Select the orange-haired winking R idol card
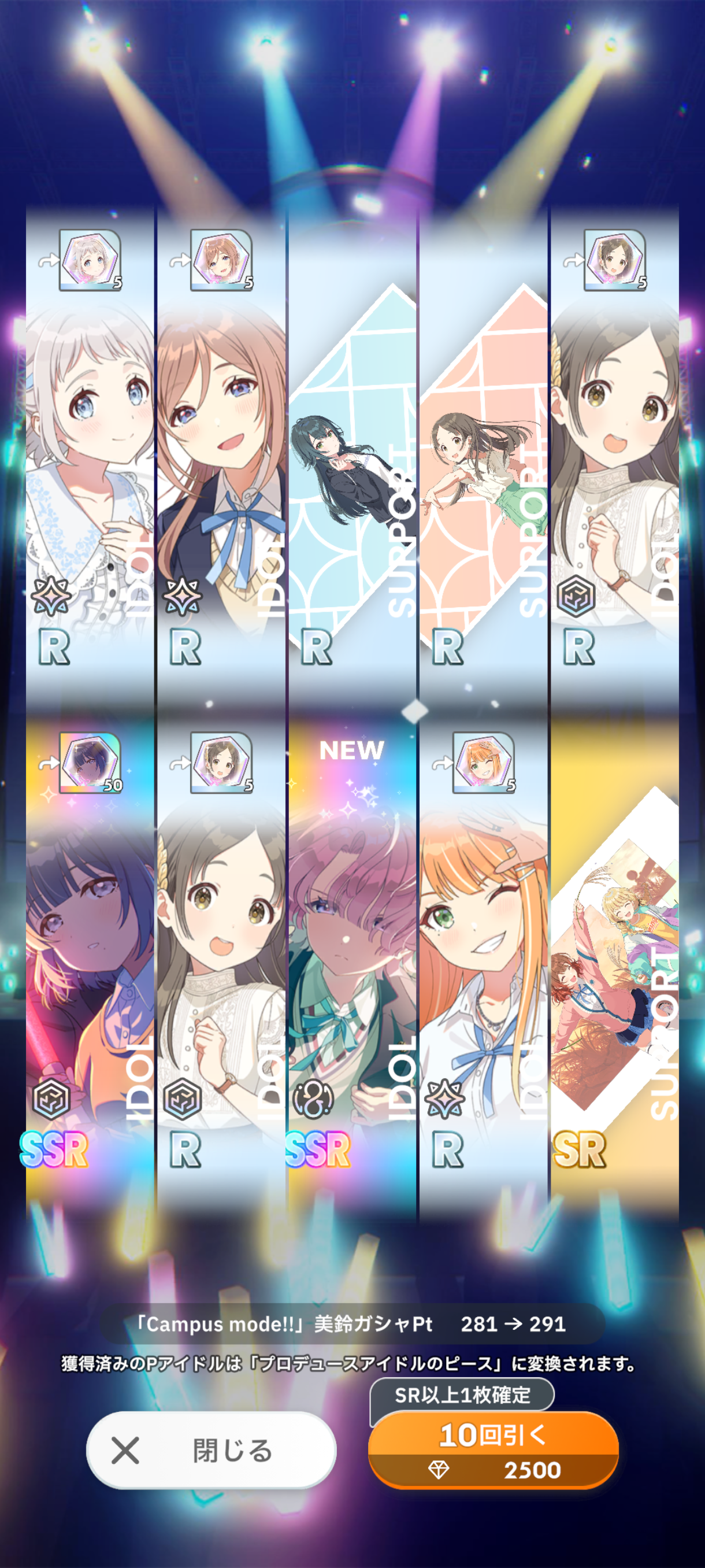This screenshot has width=705, height=1568. [x=484, y=967]
